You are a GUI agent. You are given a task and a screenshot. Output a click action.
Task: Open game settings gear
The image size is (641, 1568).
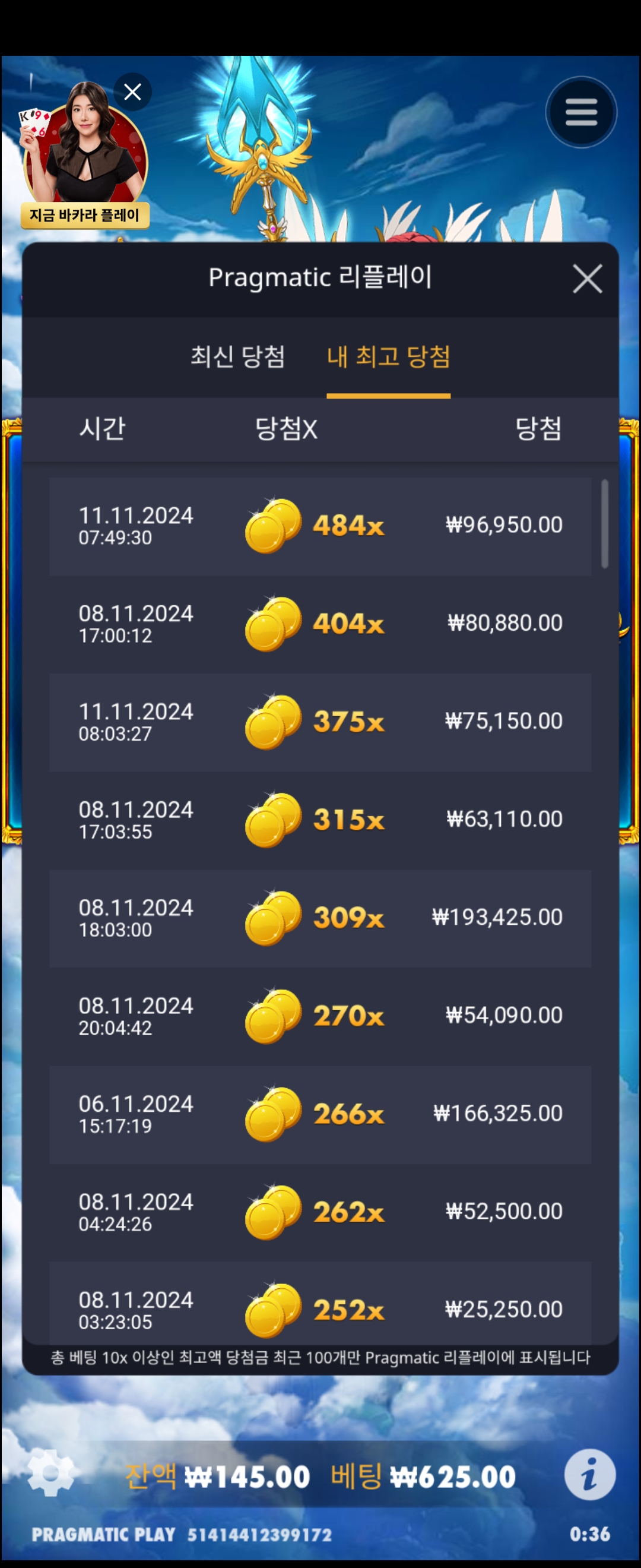click(x=50, y=1472)
